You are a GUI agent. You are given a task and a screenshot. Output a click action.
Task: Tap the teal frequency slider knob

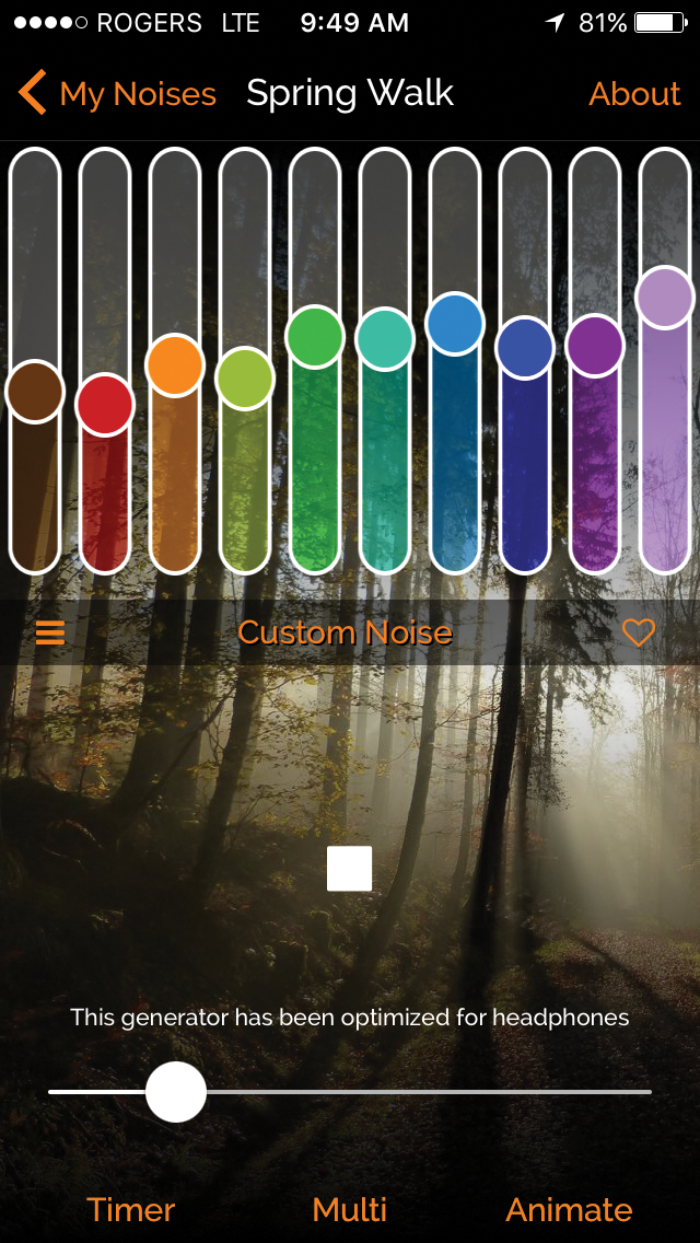coord(385,339)
